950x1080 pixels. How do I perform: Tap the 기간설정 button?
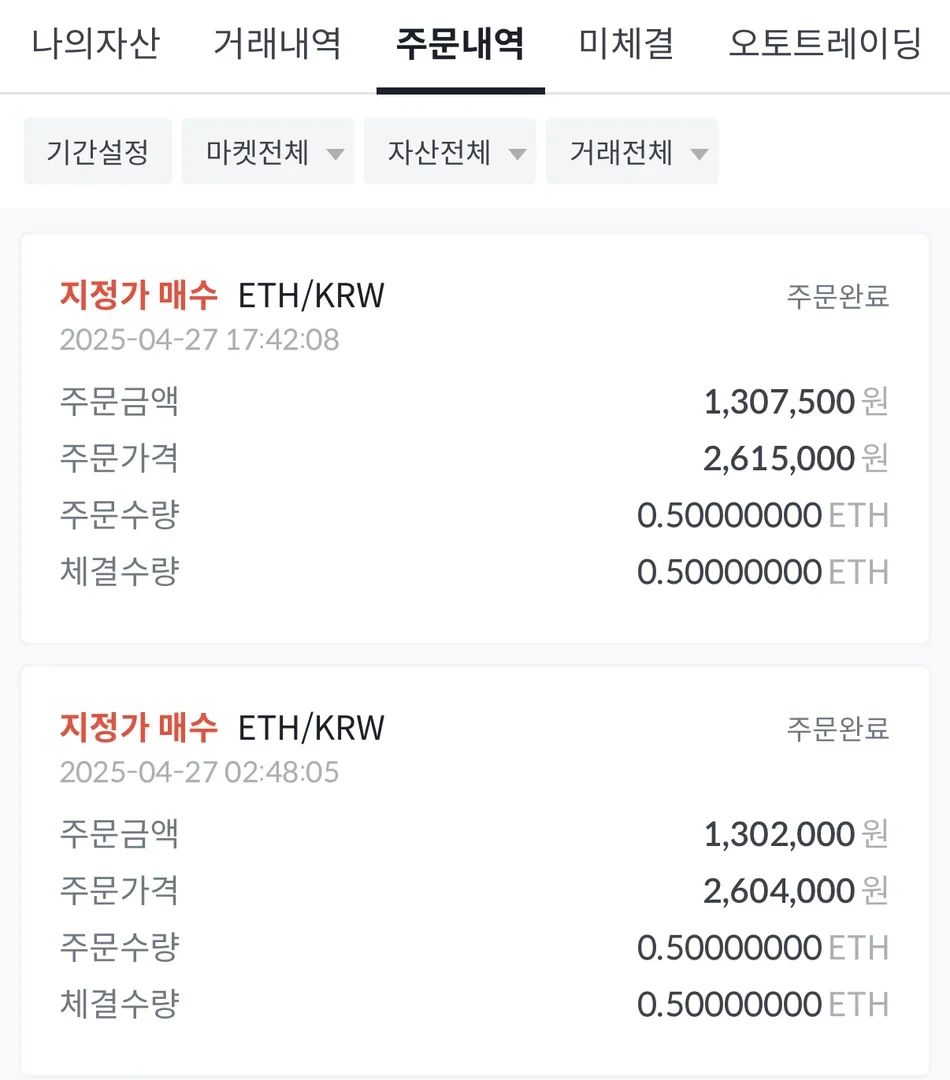[x=97, y=152]
